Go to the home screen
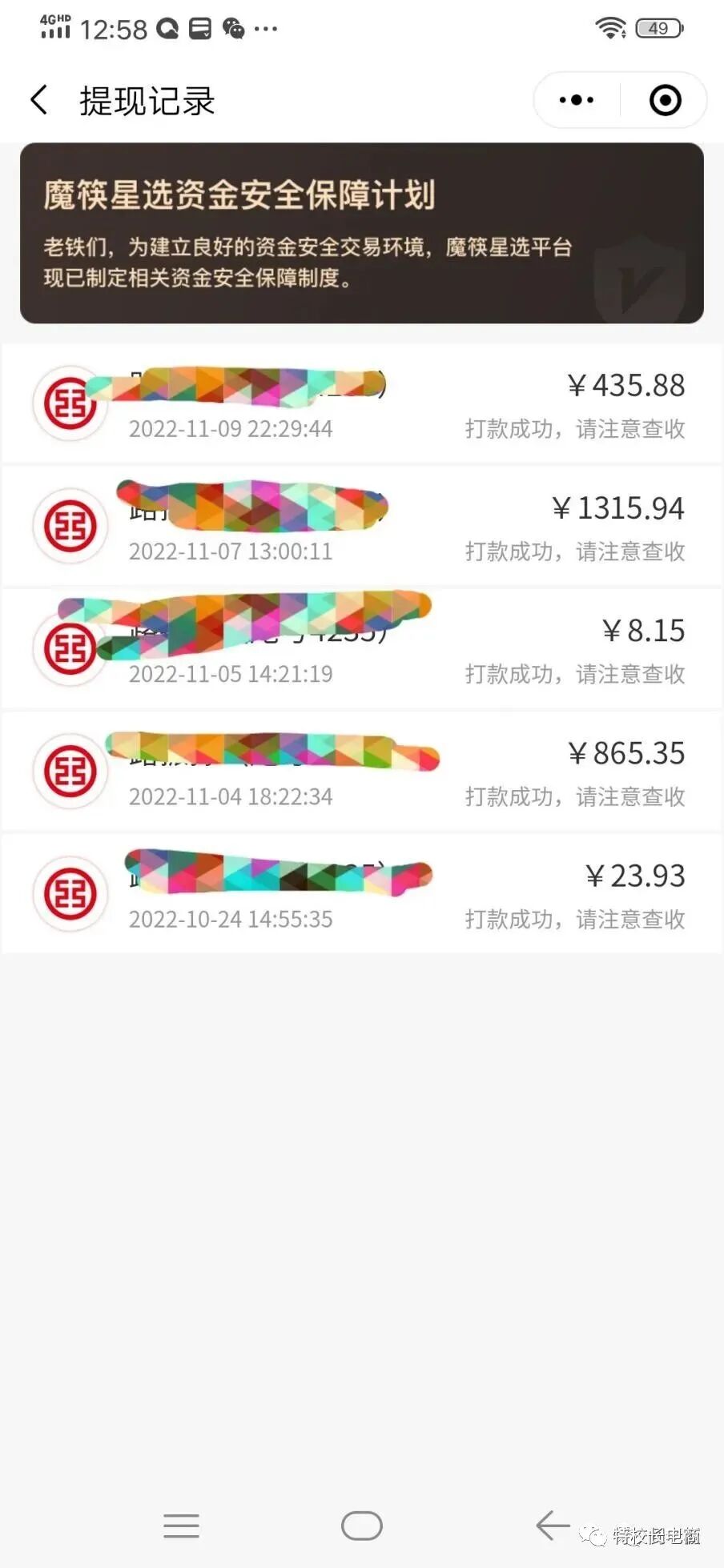Image resolution: width=724 pixels, height=1568 pixels. pos(362,1526)
